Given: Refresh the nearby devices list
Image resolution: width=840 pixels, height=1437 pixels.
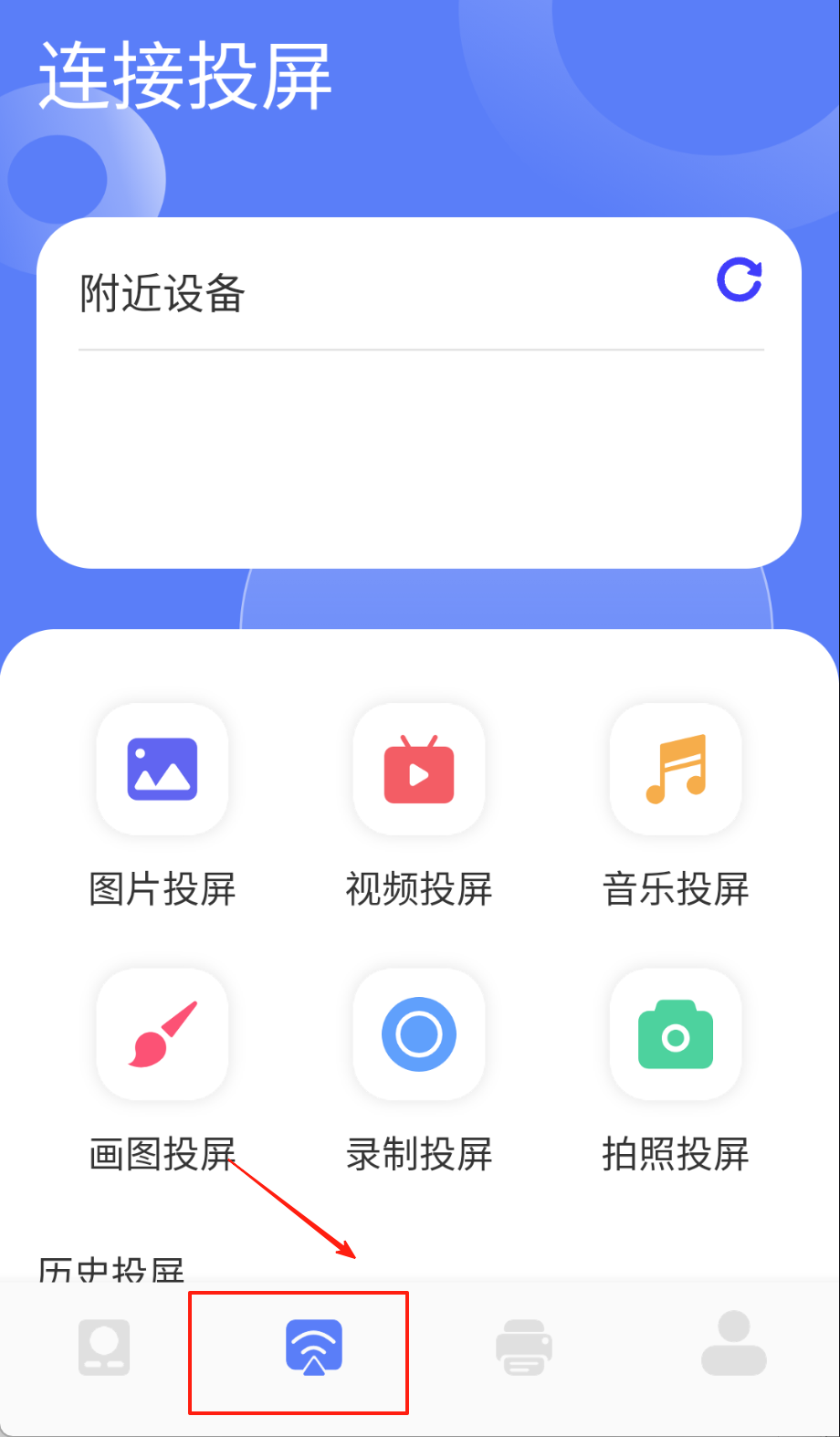Looking at the screenshot, I should point(739,280).
